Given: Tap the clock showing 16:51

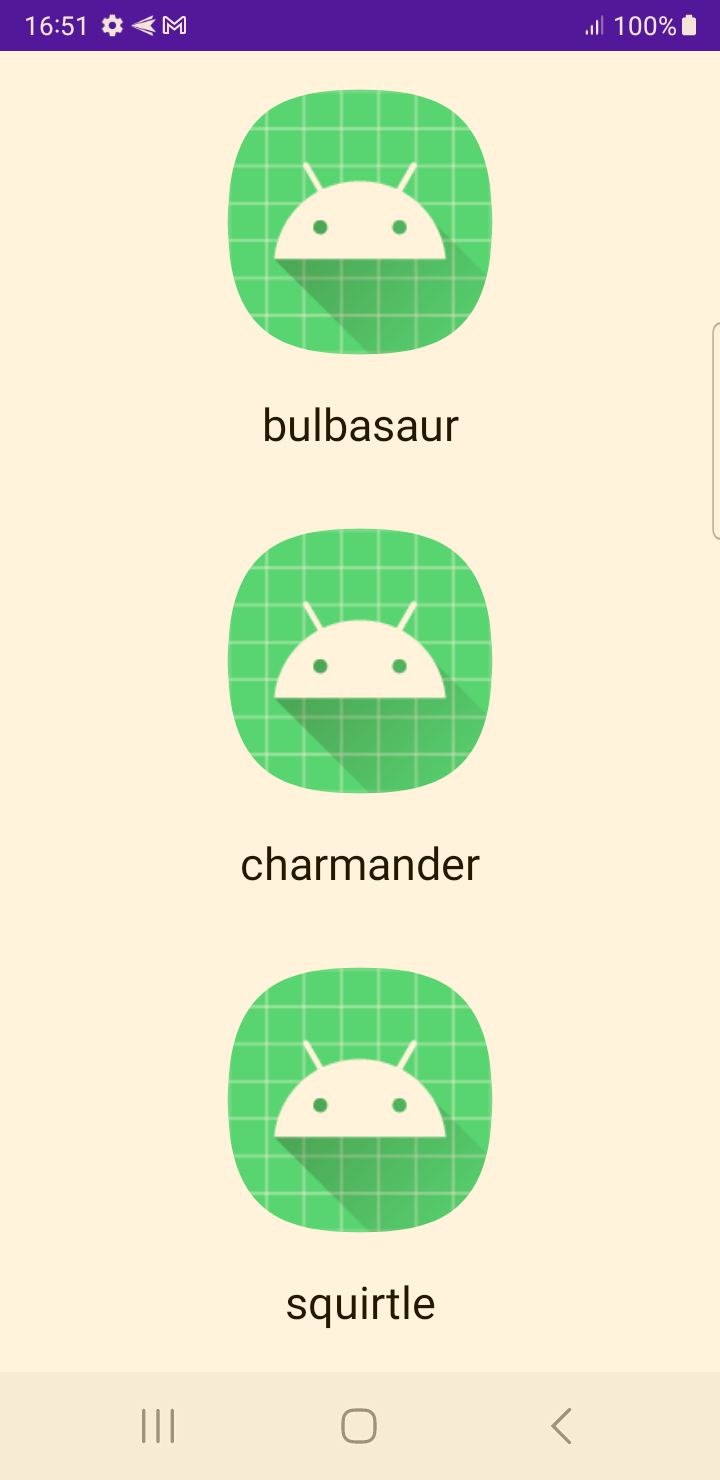Looking at the screenshot, I should tap(56, 26).
